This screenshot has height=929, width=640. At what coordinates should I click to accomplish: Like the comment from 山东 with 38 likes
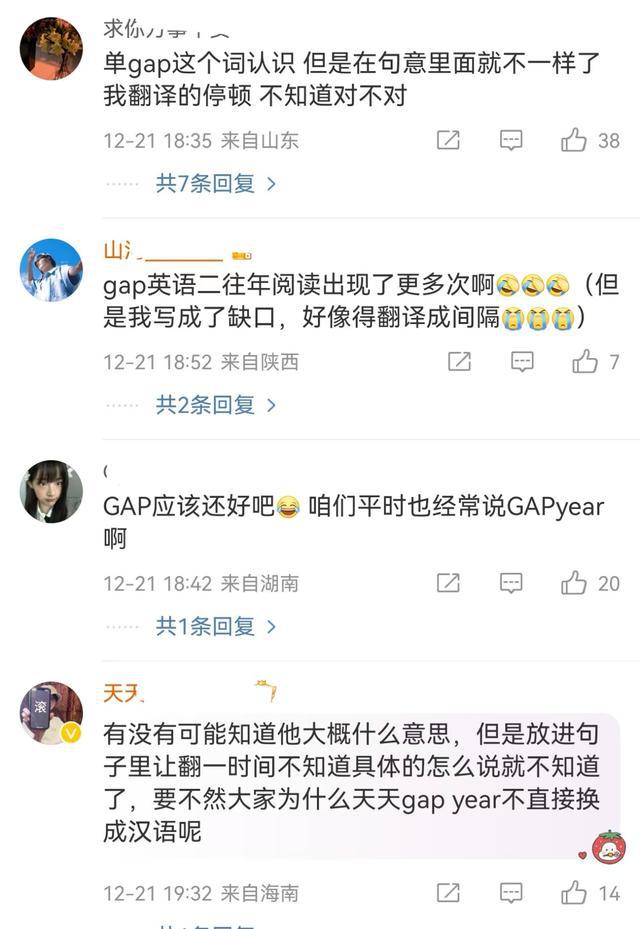574,140
